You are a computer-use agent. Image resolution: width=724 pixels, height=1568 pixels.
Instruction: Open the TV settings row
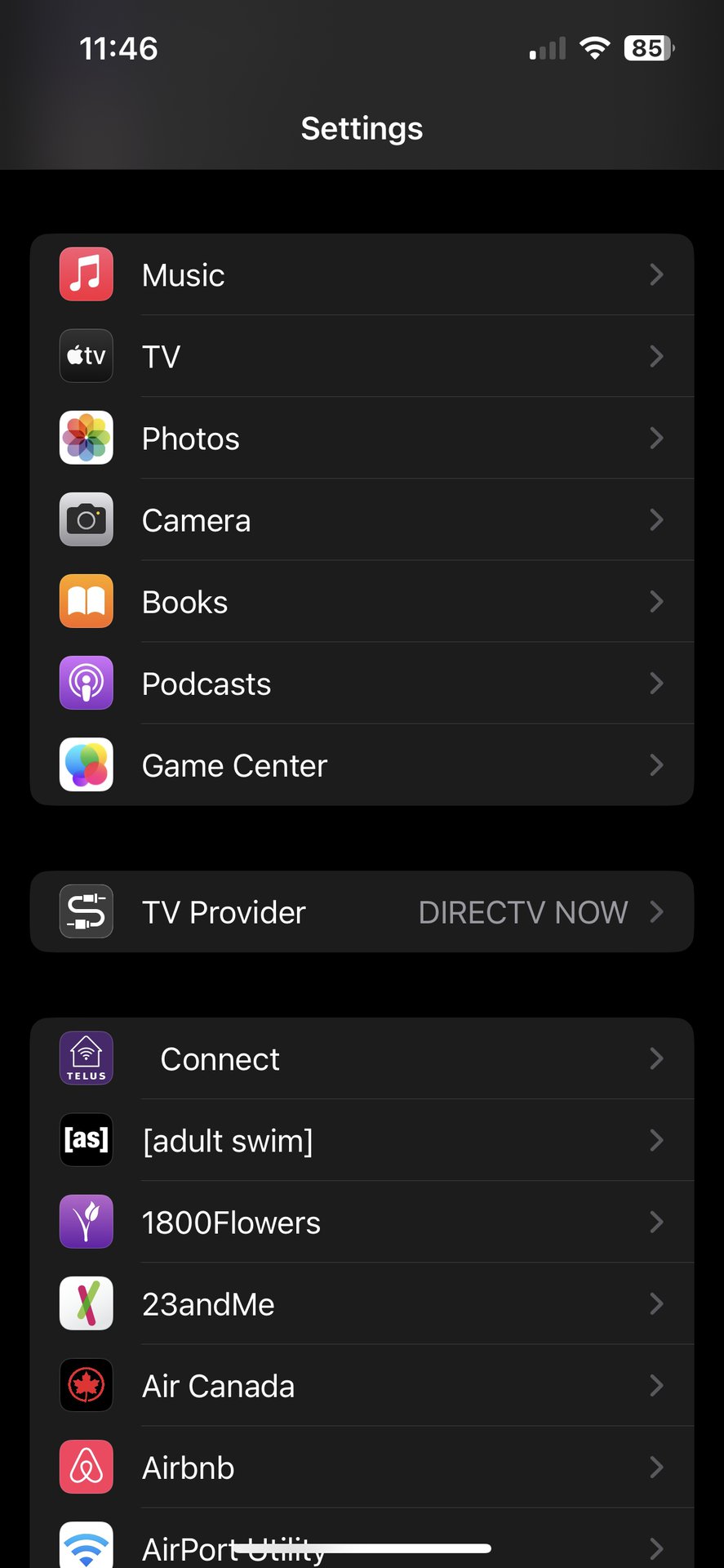click(x=362, y=357)
